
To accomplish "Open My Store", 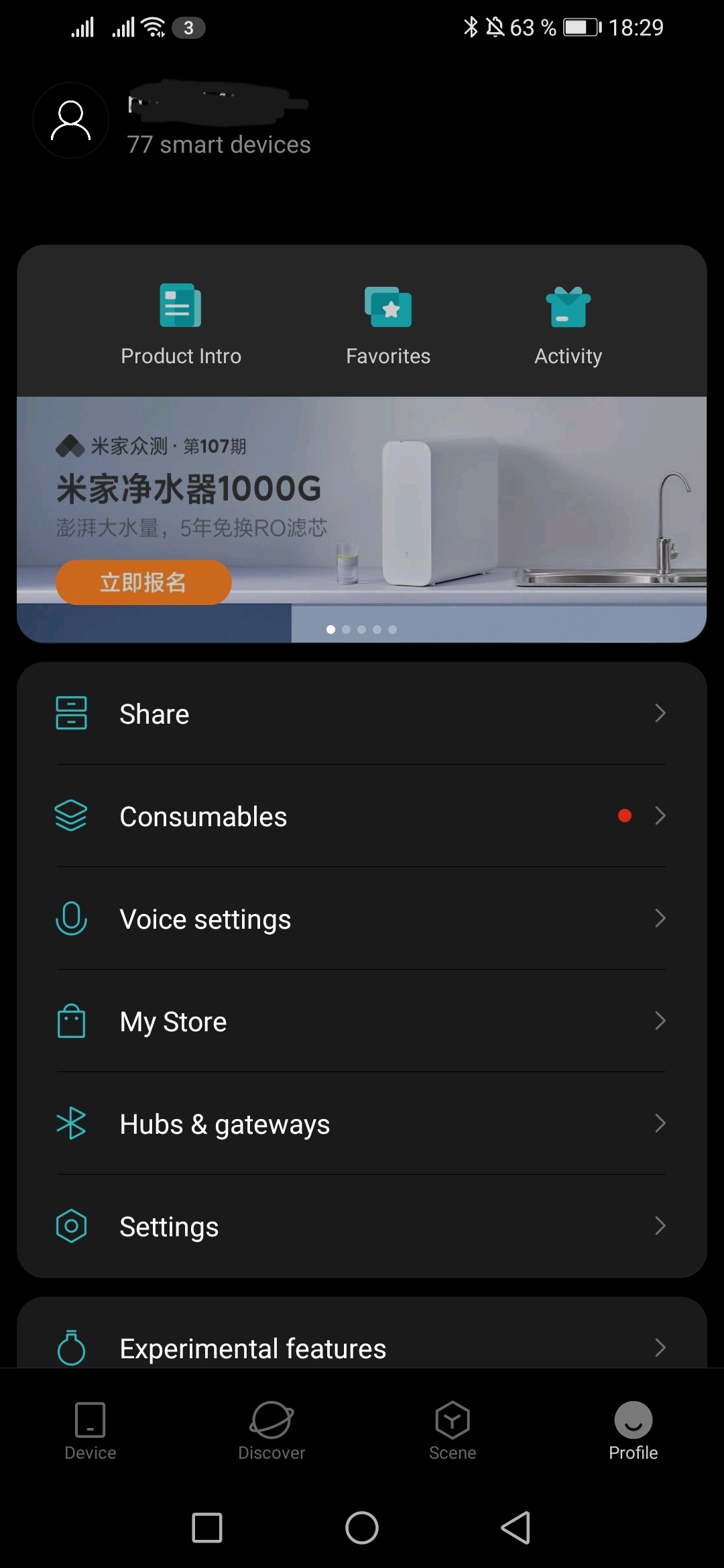I will [x=362, y=1021].
